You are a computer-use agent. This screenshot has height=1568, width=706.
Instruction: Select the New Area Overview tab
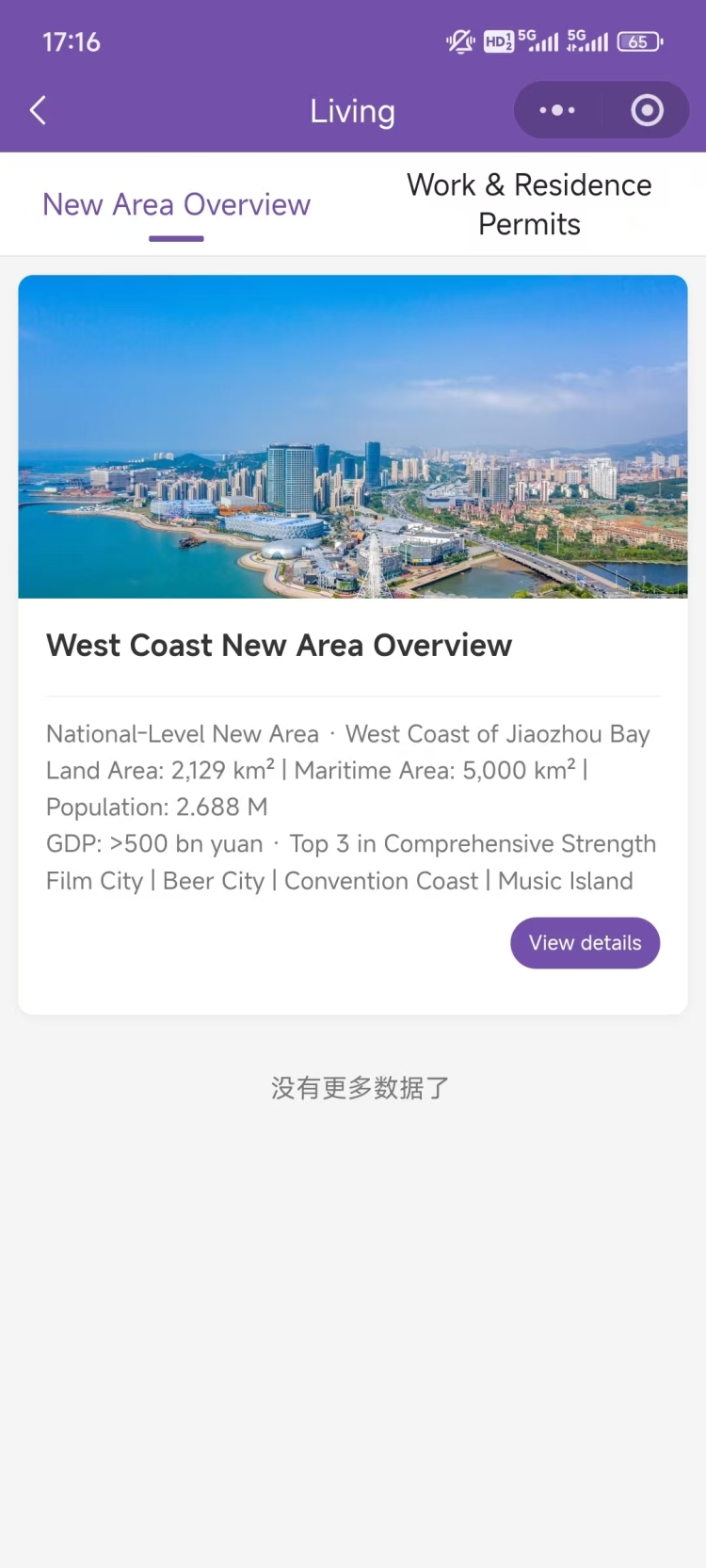[x=176, y=204]
